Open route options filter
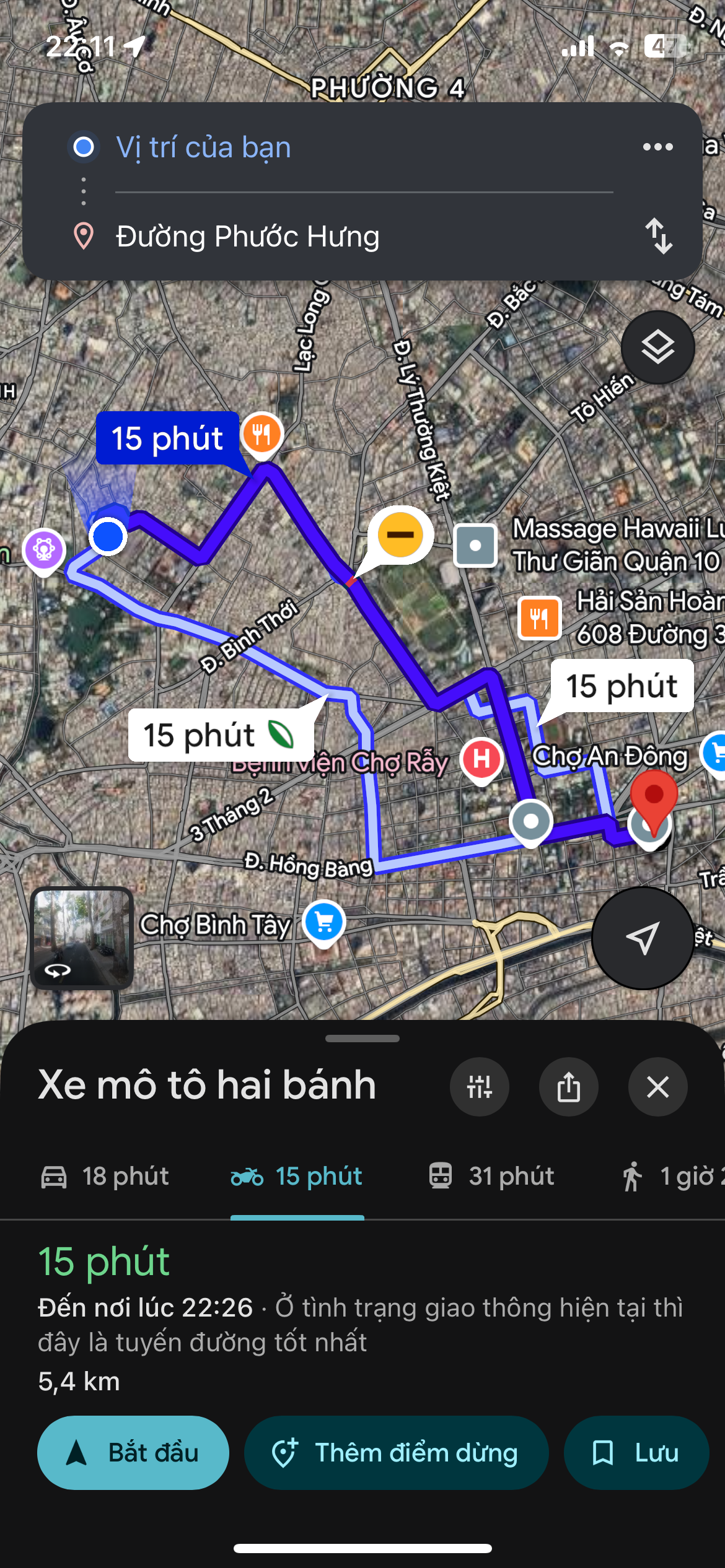The height and width of the screenshot is (1568, 725). [x=479, y=1086]
